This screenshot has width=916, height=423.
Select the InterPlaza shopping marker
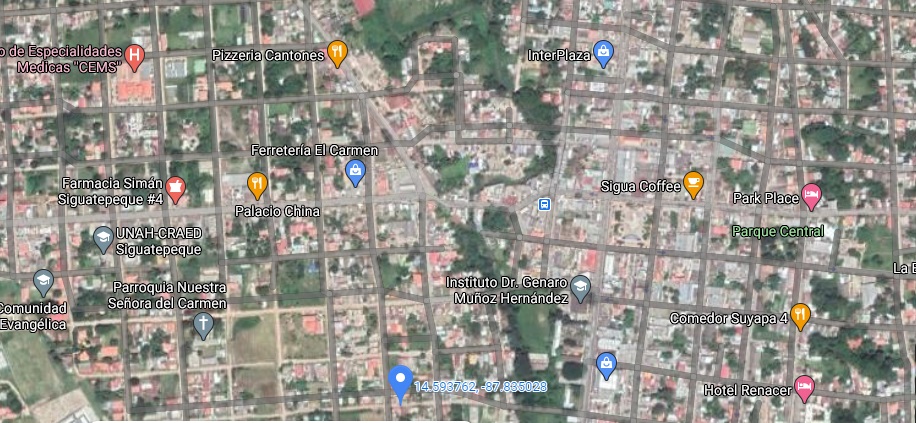pos(603,53)
